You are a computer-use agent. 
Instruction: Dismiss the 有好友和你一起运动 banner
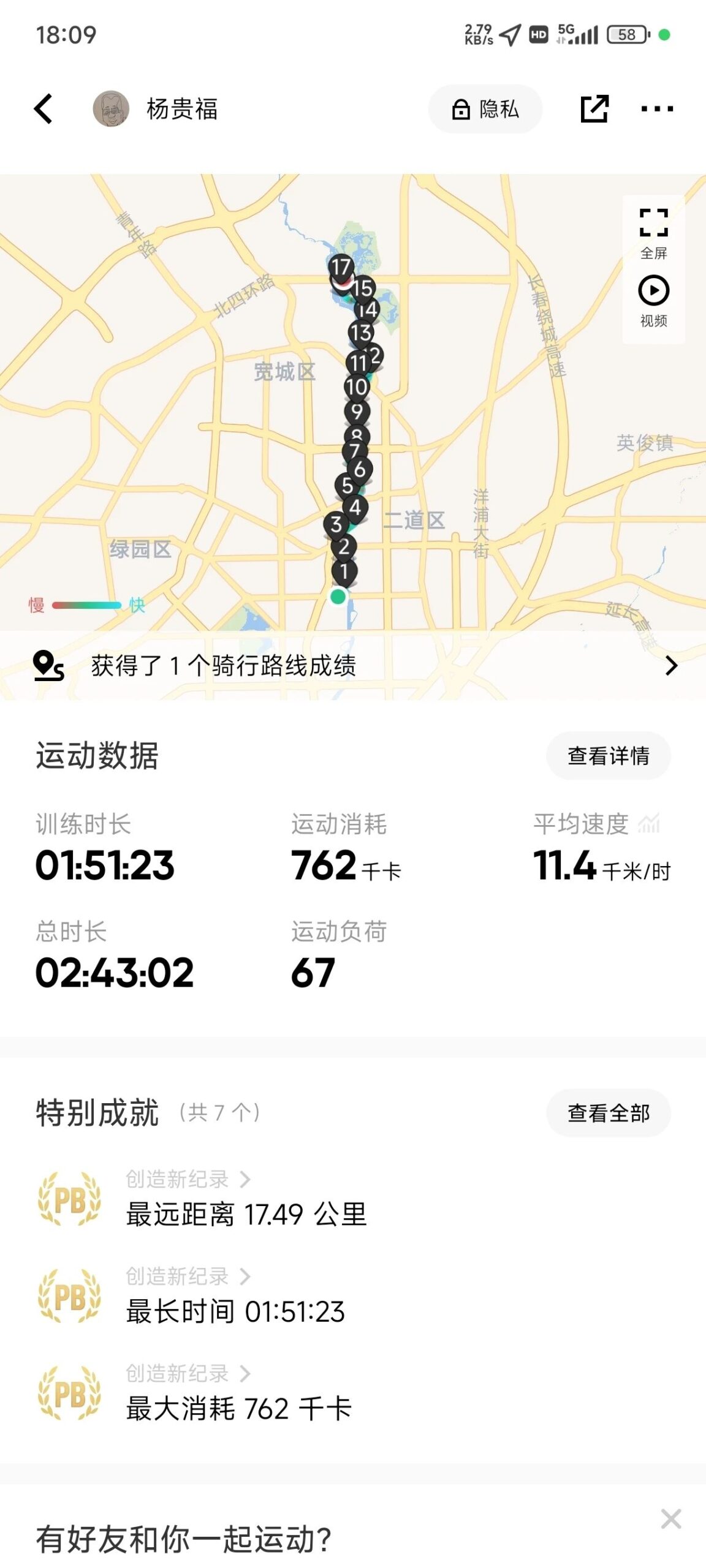[x=671, y=1519]
